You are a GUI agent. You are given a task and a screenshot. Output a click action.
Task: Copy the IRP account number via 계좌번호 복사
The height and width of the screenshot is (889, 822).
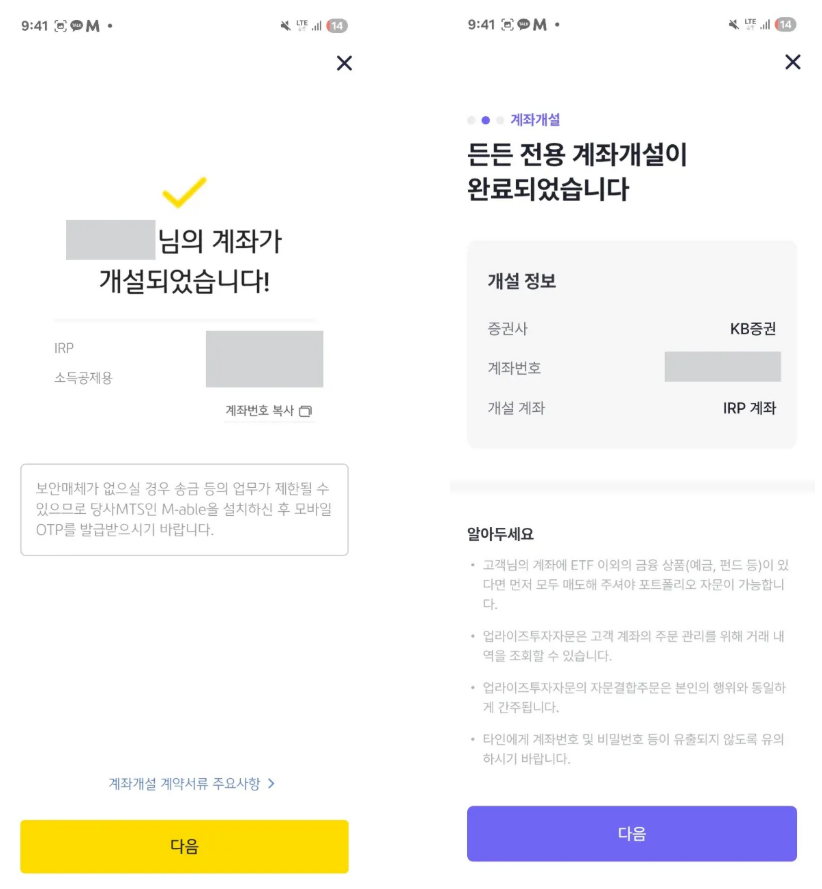click(x=268, y=410)
